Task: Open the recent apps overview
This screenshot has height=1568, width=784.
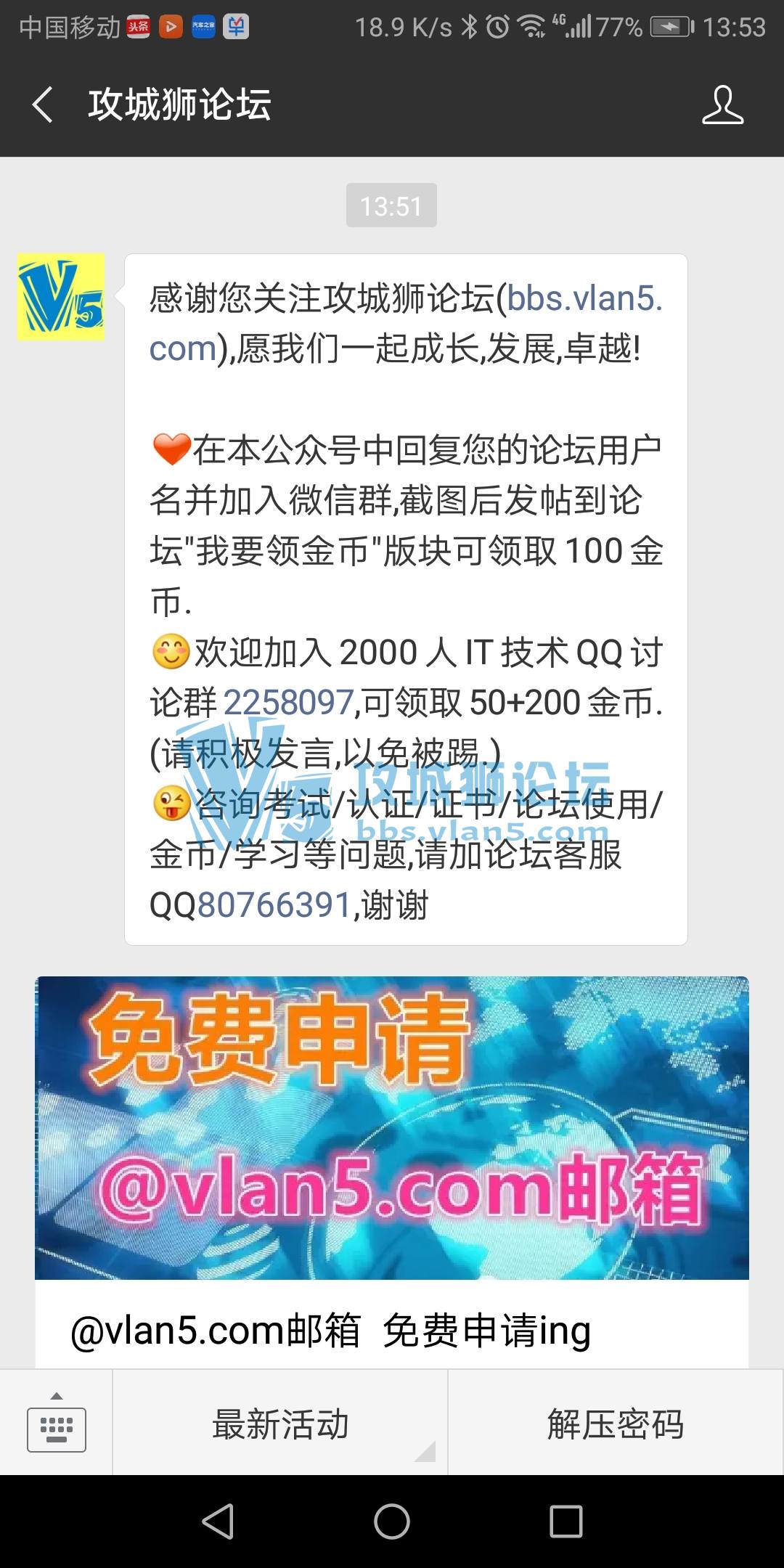Action: 566,1522
